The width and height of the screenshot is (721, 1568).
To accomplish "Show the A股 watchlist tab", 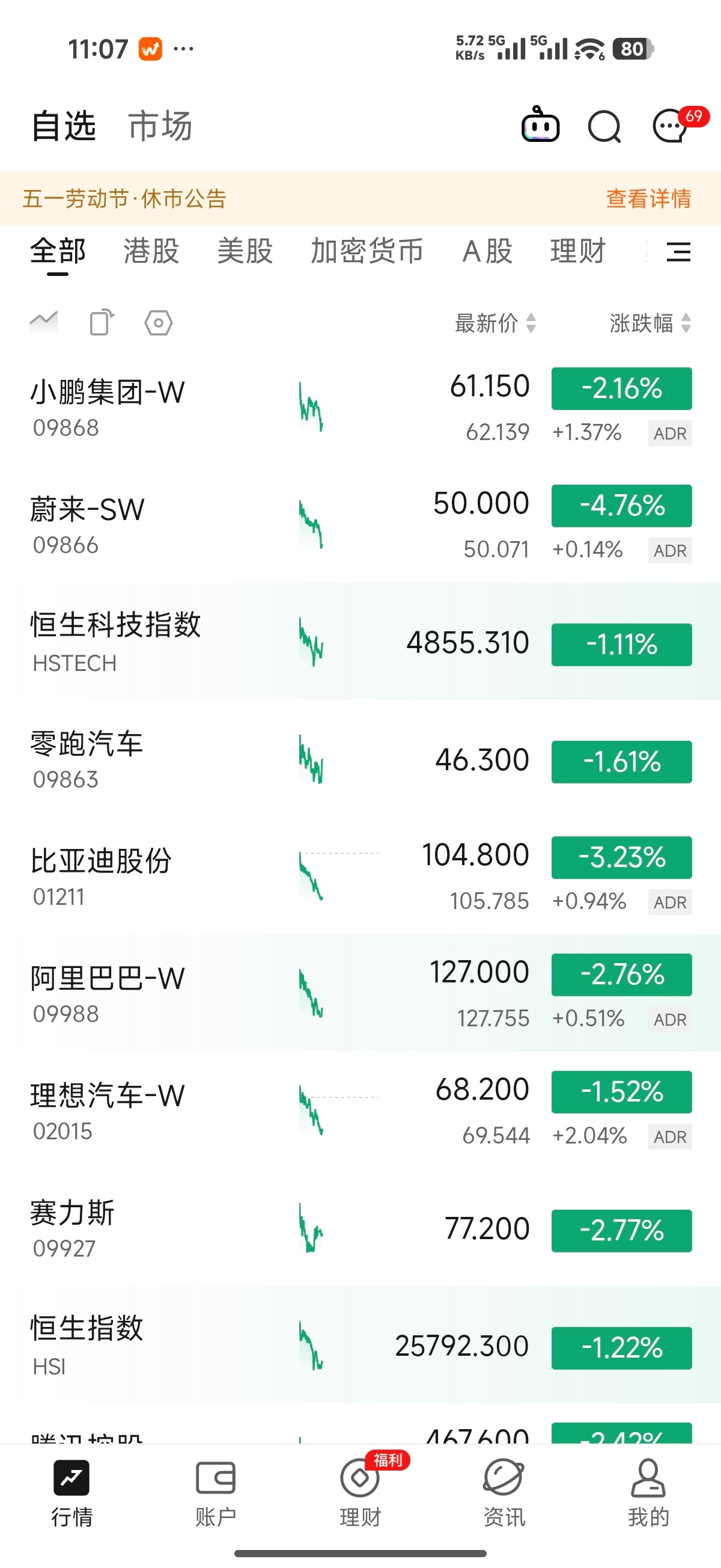I will coord(487,251).
